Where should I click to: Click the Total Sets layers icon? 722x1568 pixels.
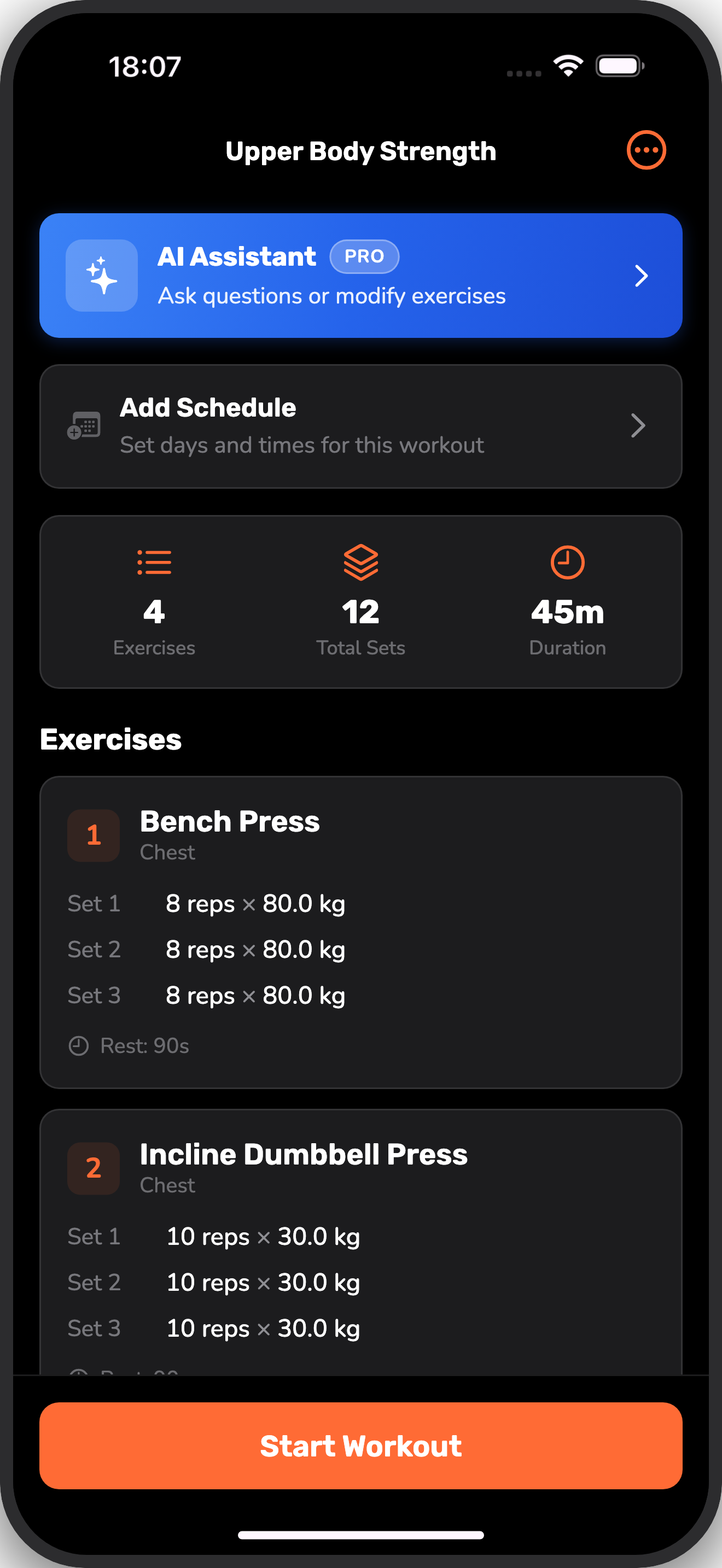(360, 563)
